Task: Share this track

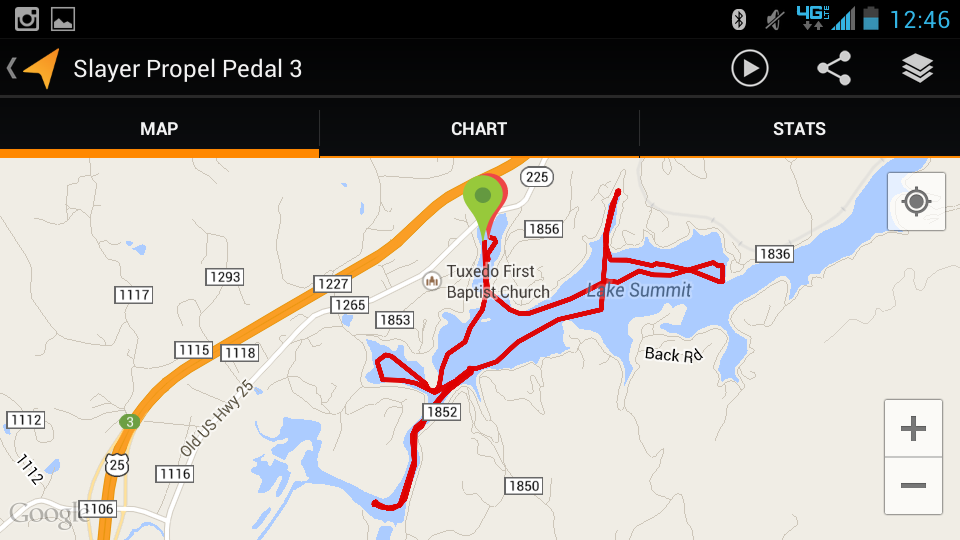Action: point(833,68)
